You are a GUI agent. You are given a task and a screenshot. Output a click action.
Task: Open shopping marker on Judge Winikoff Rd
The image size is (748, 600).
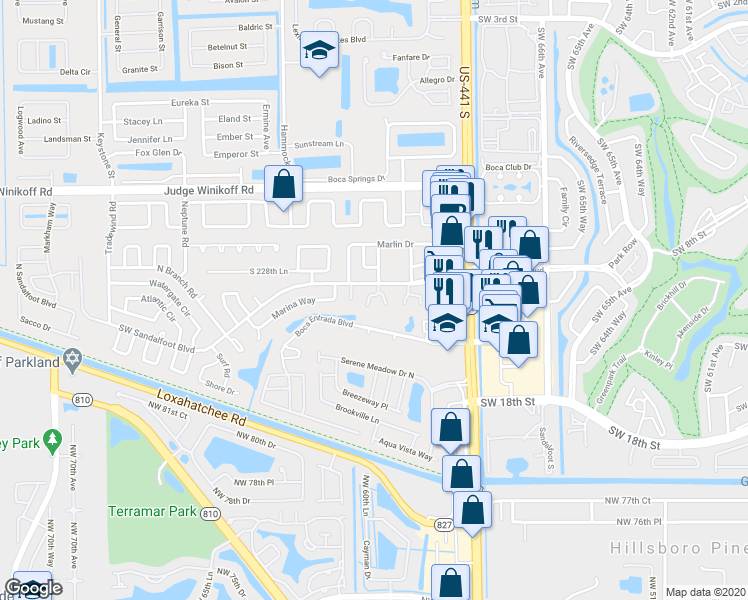click(x=284, y=184)
